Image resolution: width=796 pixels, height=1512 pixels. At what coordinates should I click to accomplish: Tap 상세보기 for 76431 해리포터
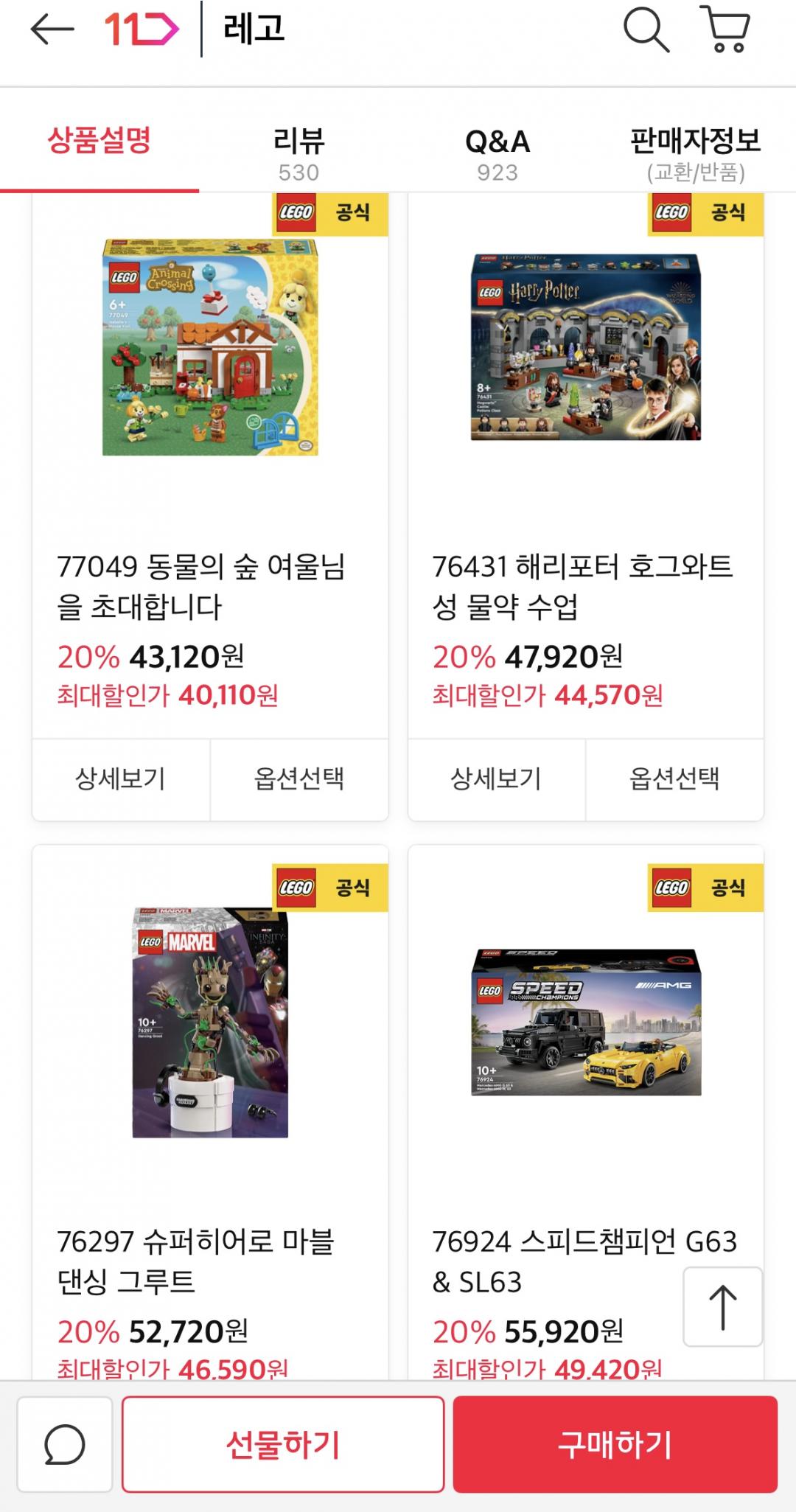(496, 779)
